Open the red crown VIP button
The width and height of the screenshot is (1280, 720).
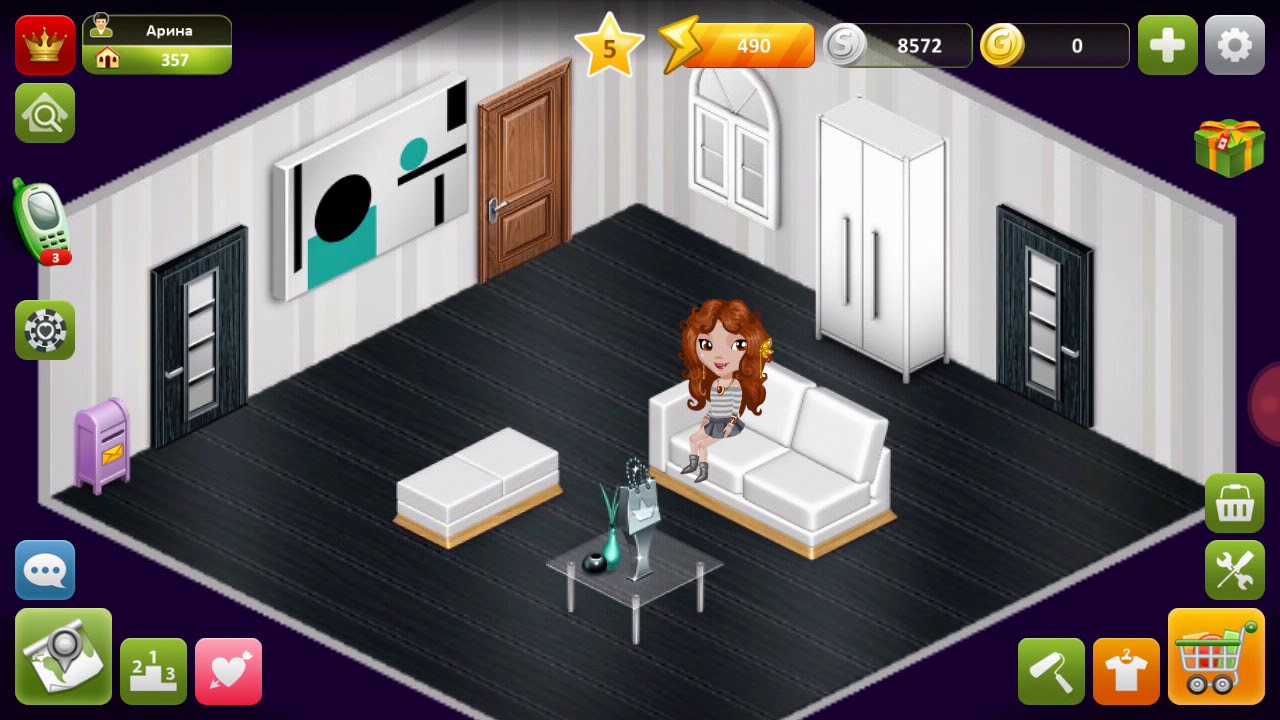coord(45,45)
